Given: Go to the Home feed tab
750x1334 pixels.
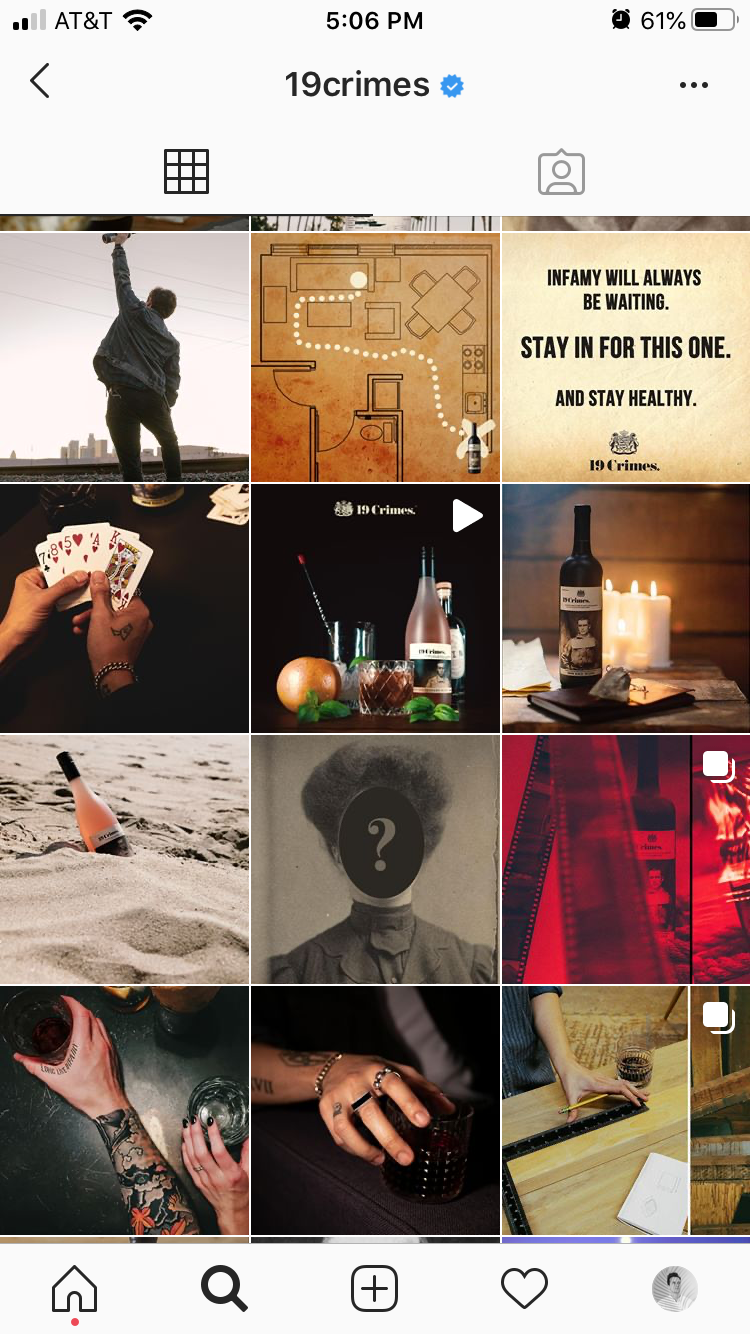Looking at the screenshot, I should (75, 1289).
